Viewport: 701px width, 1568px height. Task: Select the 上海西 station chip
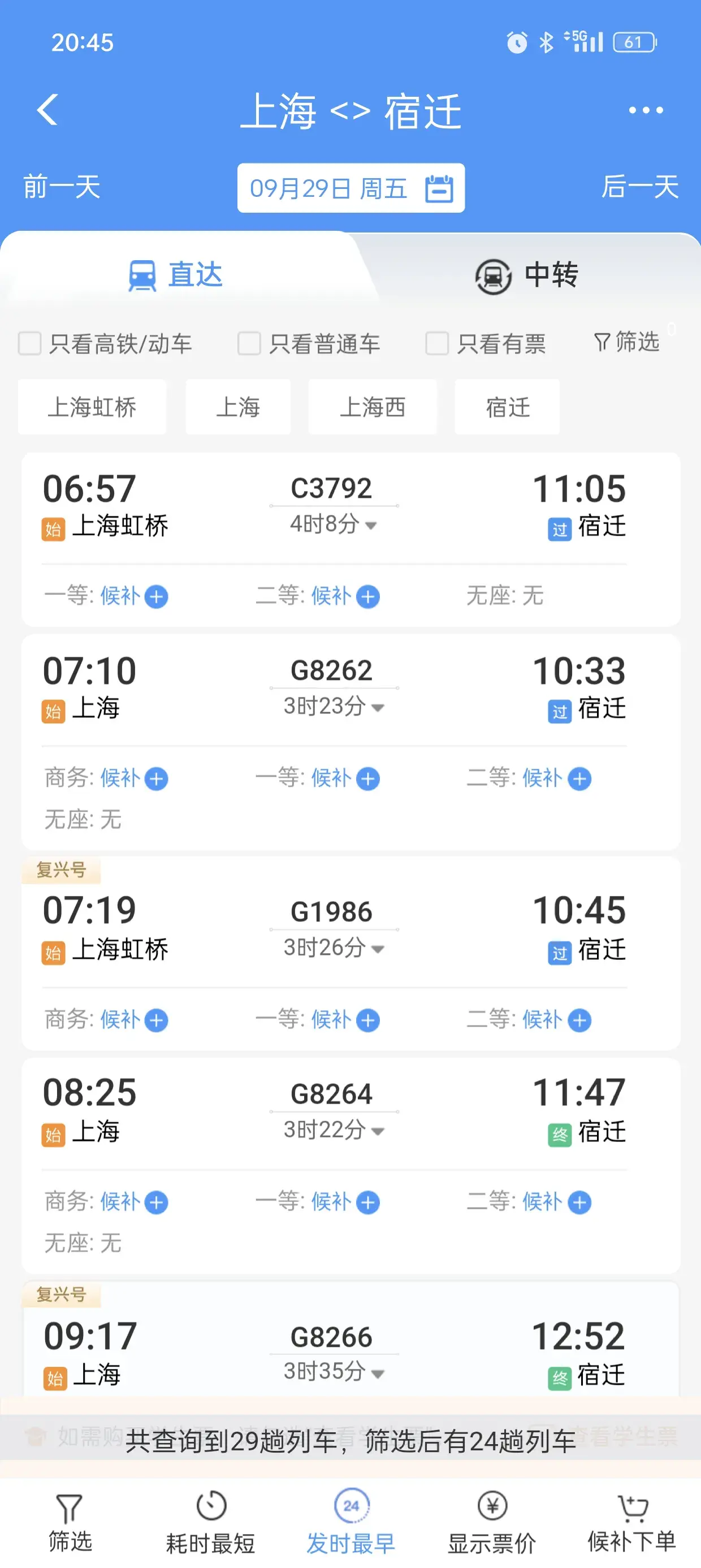372,407
